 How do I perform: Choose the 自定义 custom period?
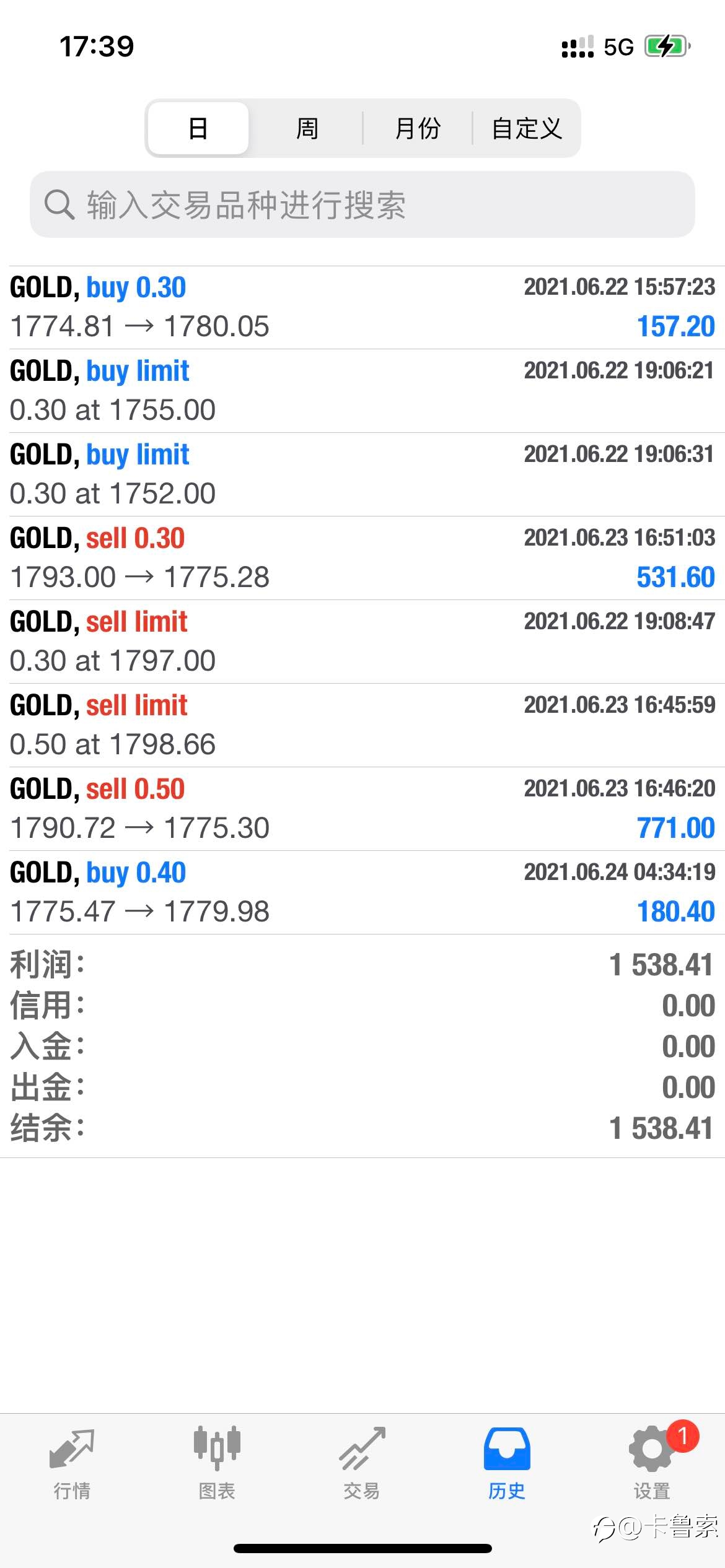tap(527, 128)
